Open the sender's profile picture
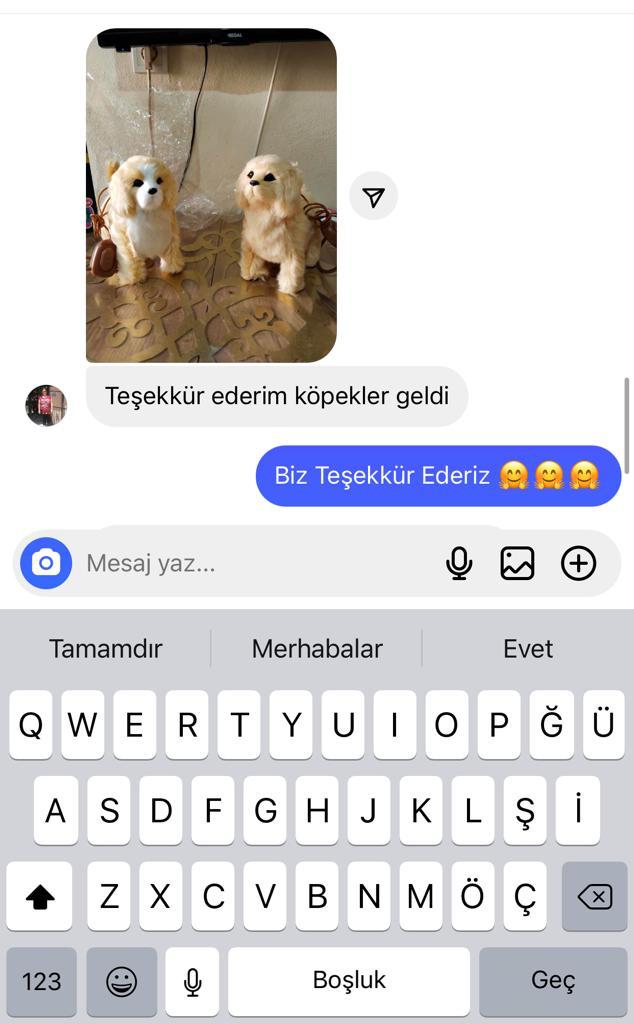This screenshot has height=1024, width=634. pyautogui.click(x=46, y=406)
